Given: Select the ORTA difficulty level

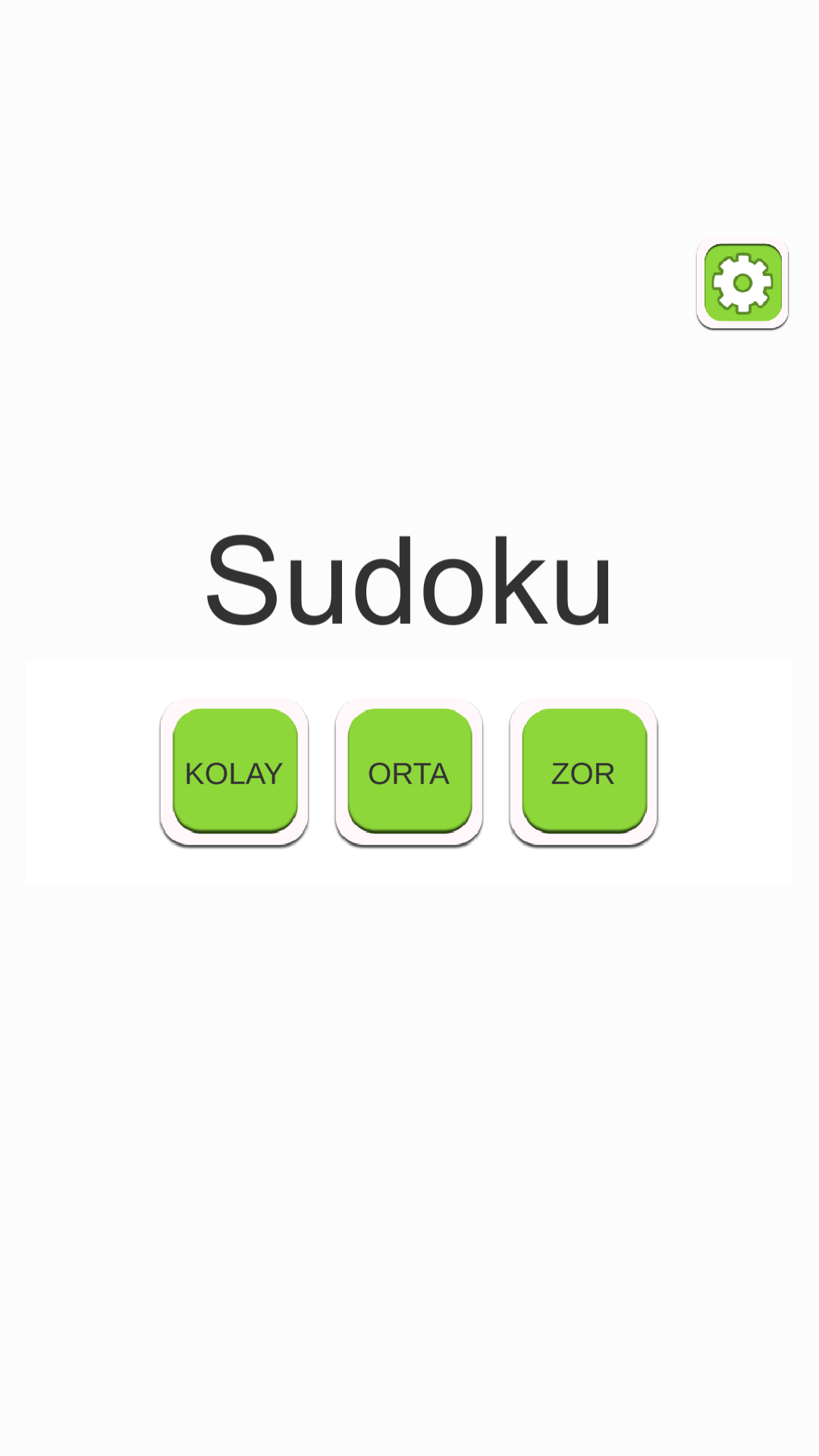Looking at the screenshot, I should point(409,771).
